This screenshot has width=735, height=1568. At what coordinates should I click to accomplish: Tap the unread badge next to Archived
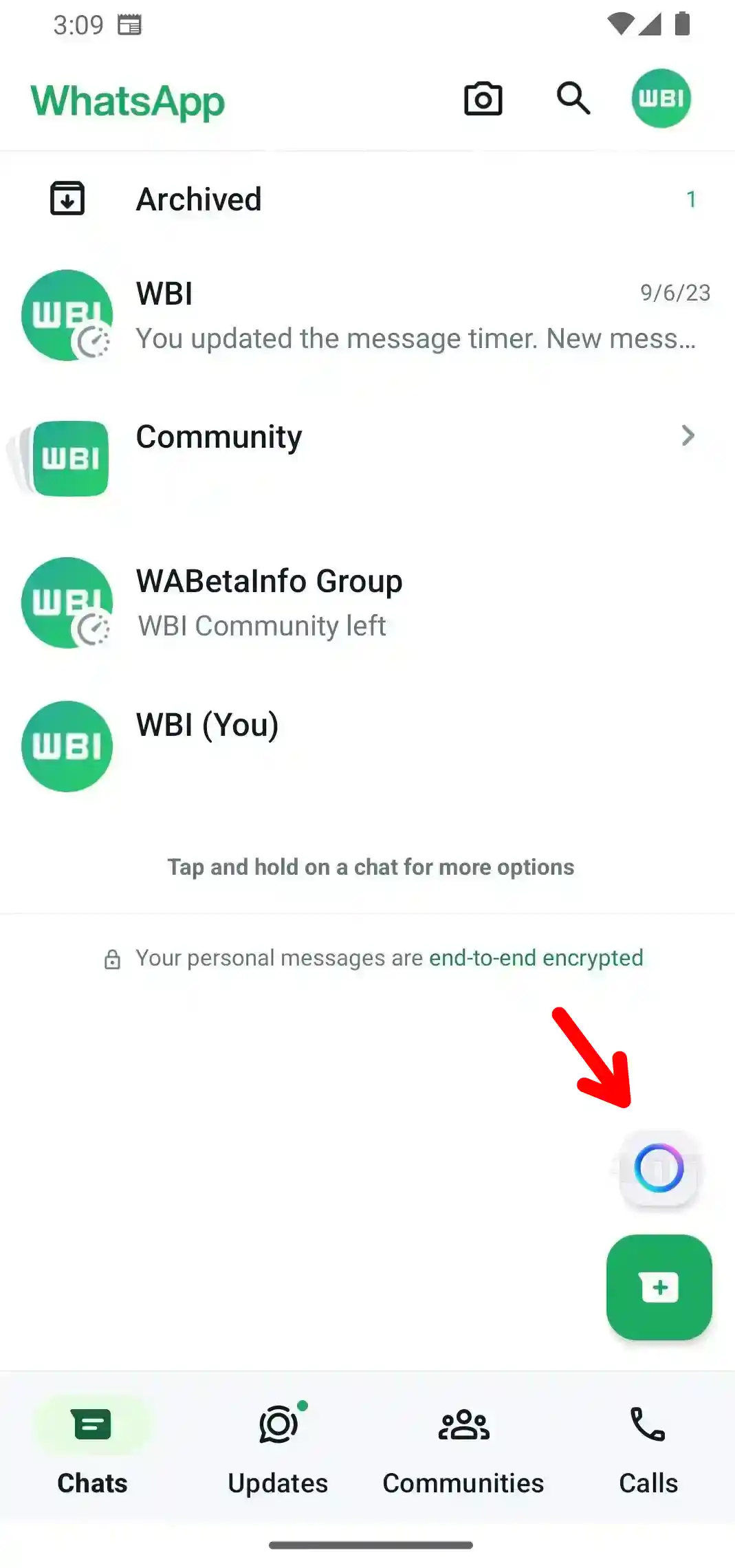pos(692,199)
